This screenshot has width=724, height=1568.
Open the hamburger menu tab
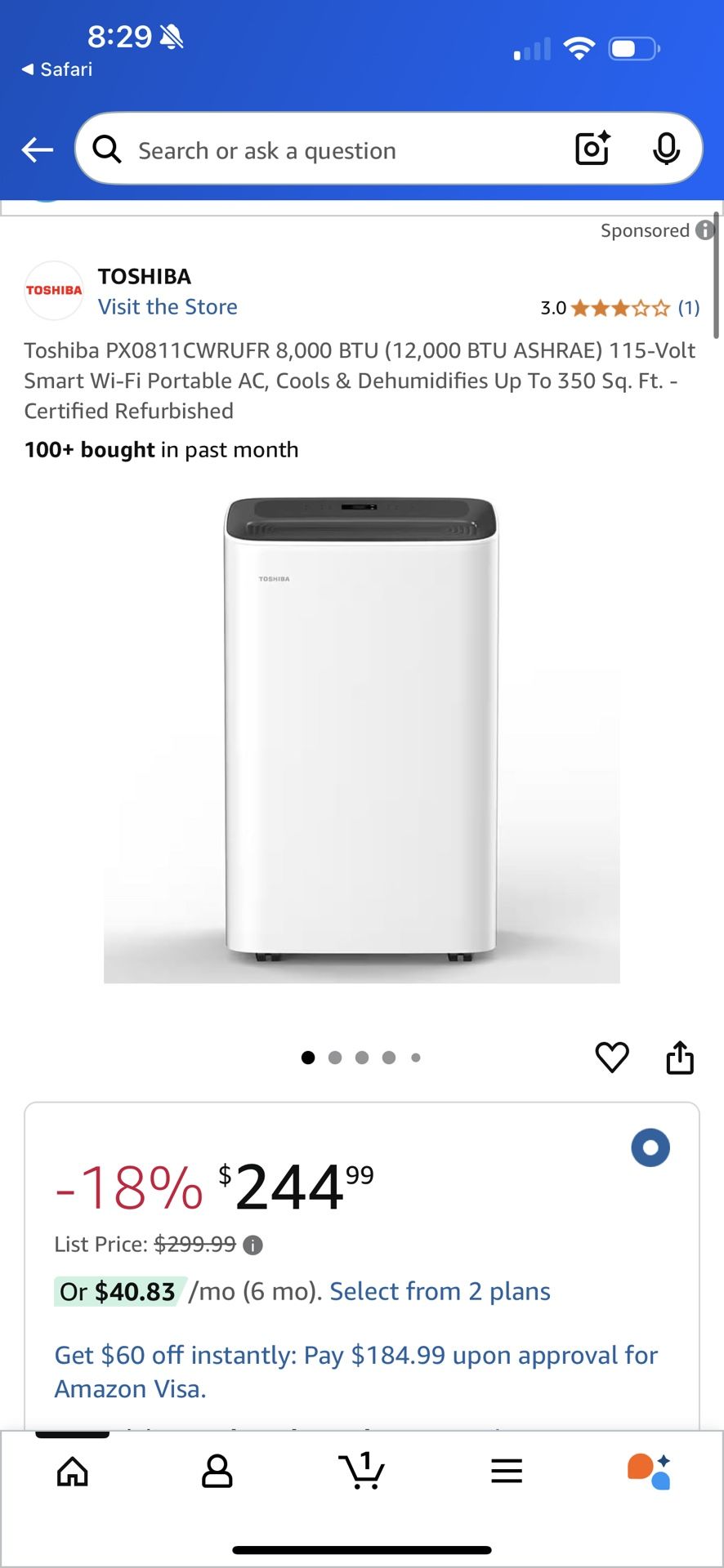coord(507,1472)
